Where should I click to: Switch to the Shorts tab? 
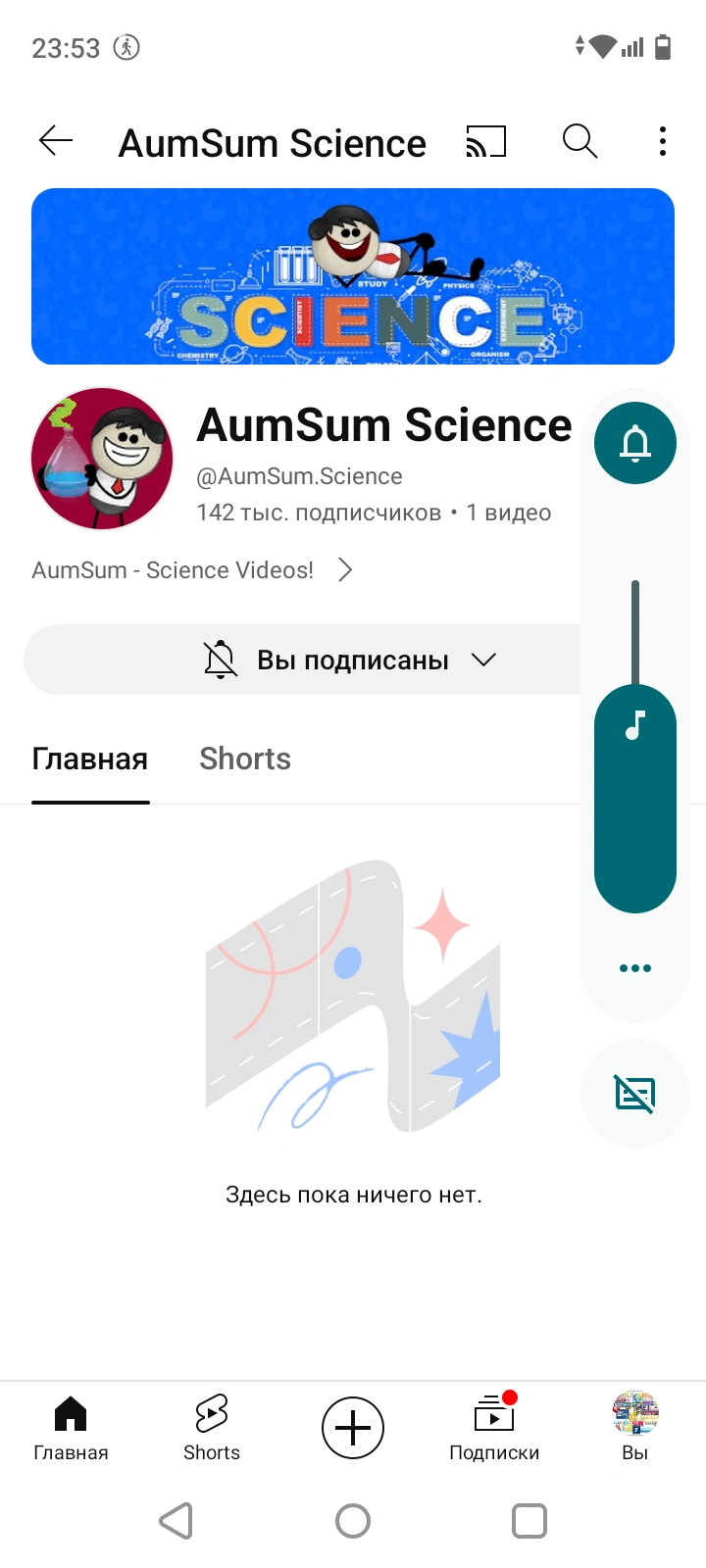click(x=244, y=758)
